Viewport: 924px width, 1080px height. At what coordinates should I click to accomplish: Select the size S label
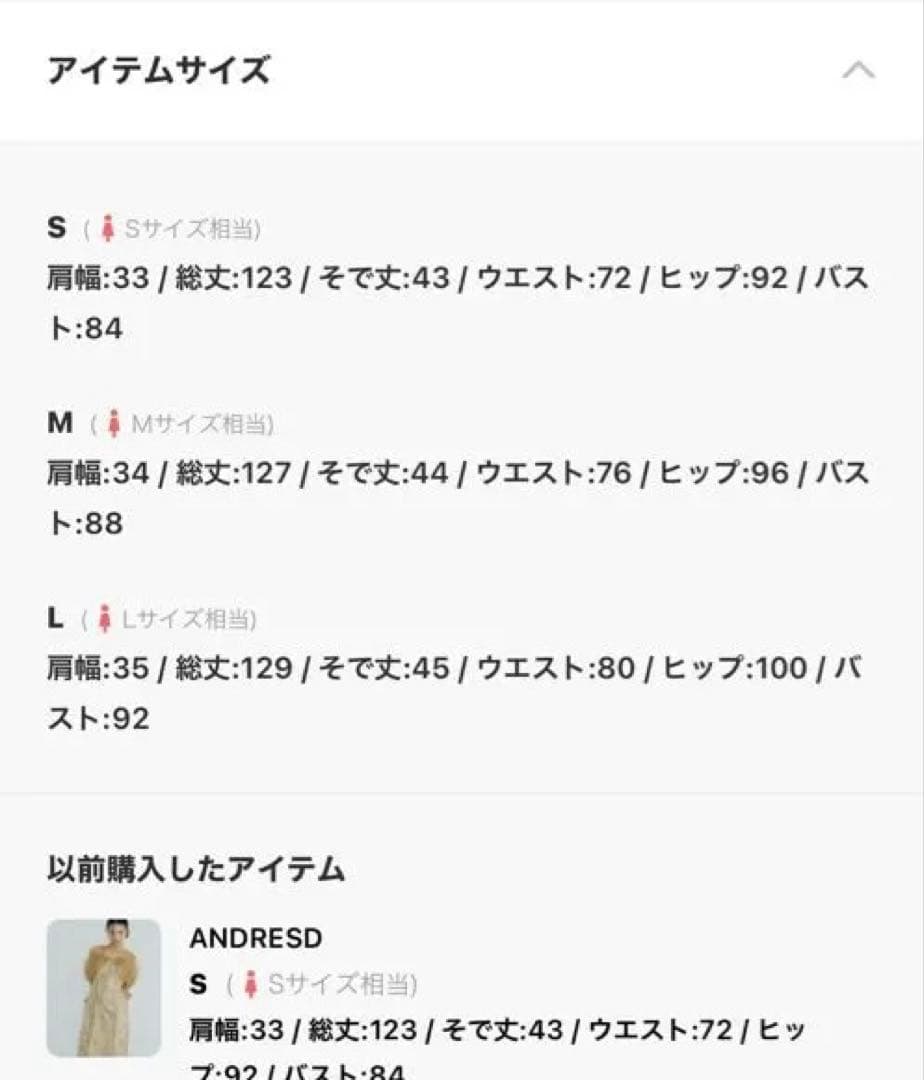pyautogui.click(x=57, y=226)
